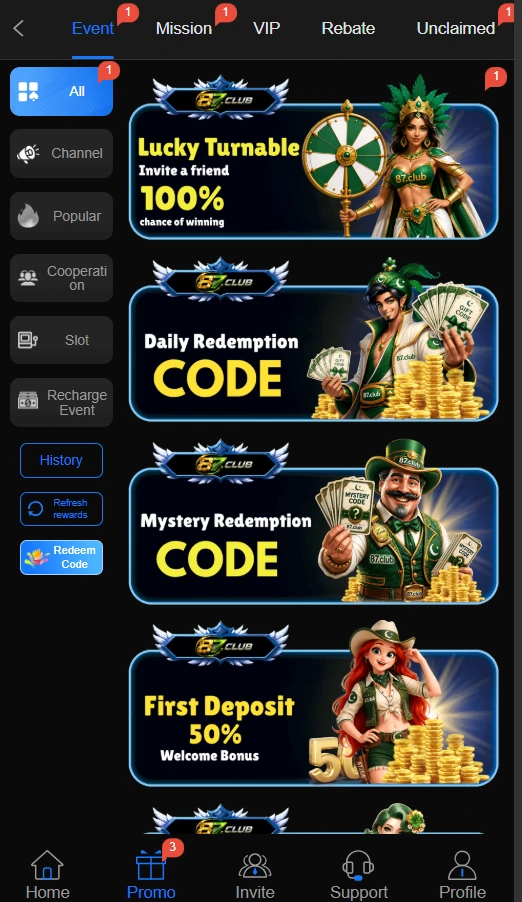View reward History
The height and width of the screenshot is (902, 522).
(62, 460)
